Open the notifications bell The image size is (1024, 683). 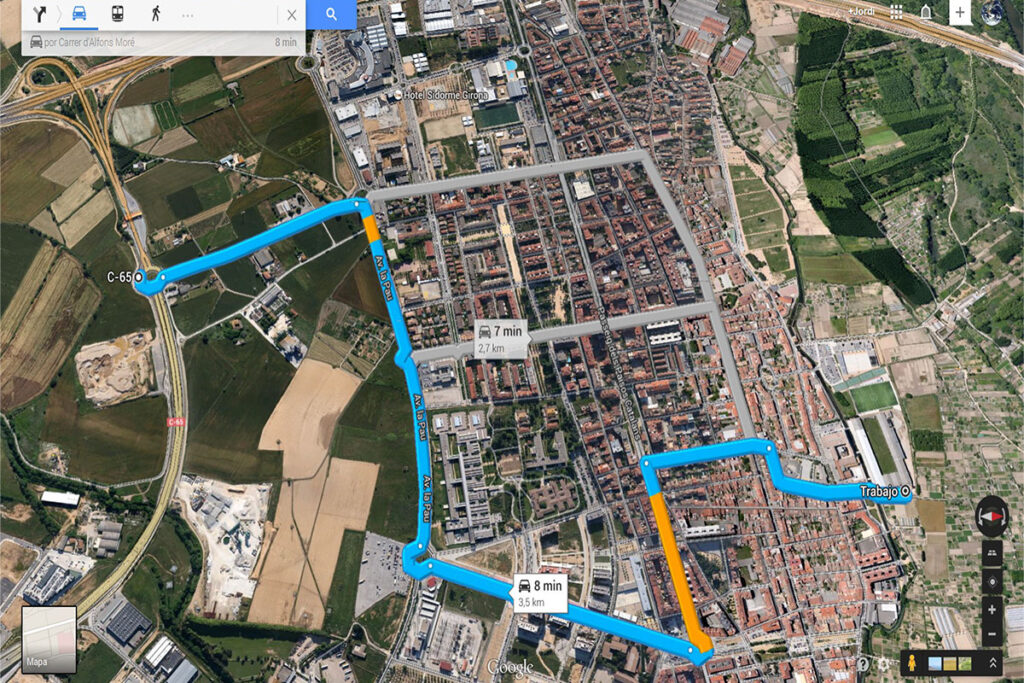(x=926, y=12)
